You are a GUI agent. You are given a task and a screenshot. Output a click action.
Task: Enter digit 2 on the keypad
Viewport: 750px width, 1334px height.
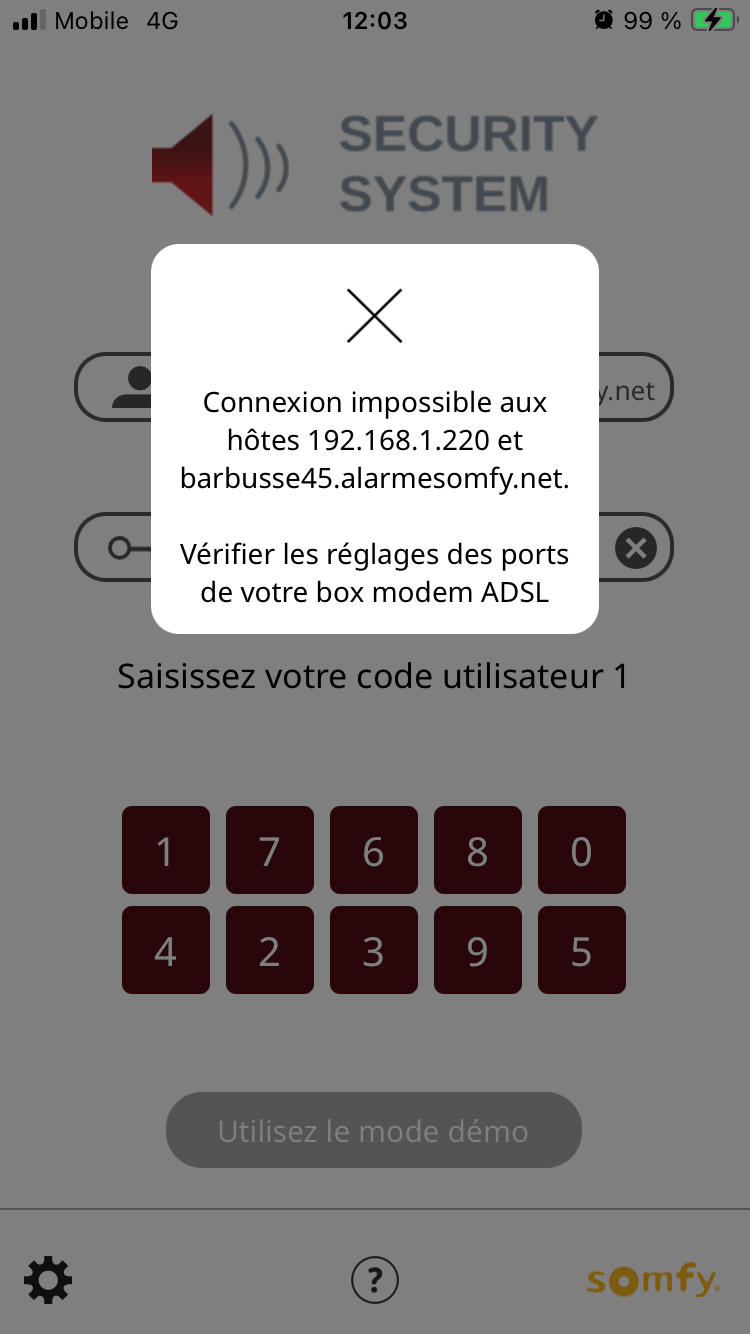(270, 950)
